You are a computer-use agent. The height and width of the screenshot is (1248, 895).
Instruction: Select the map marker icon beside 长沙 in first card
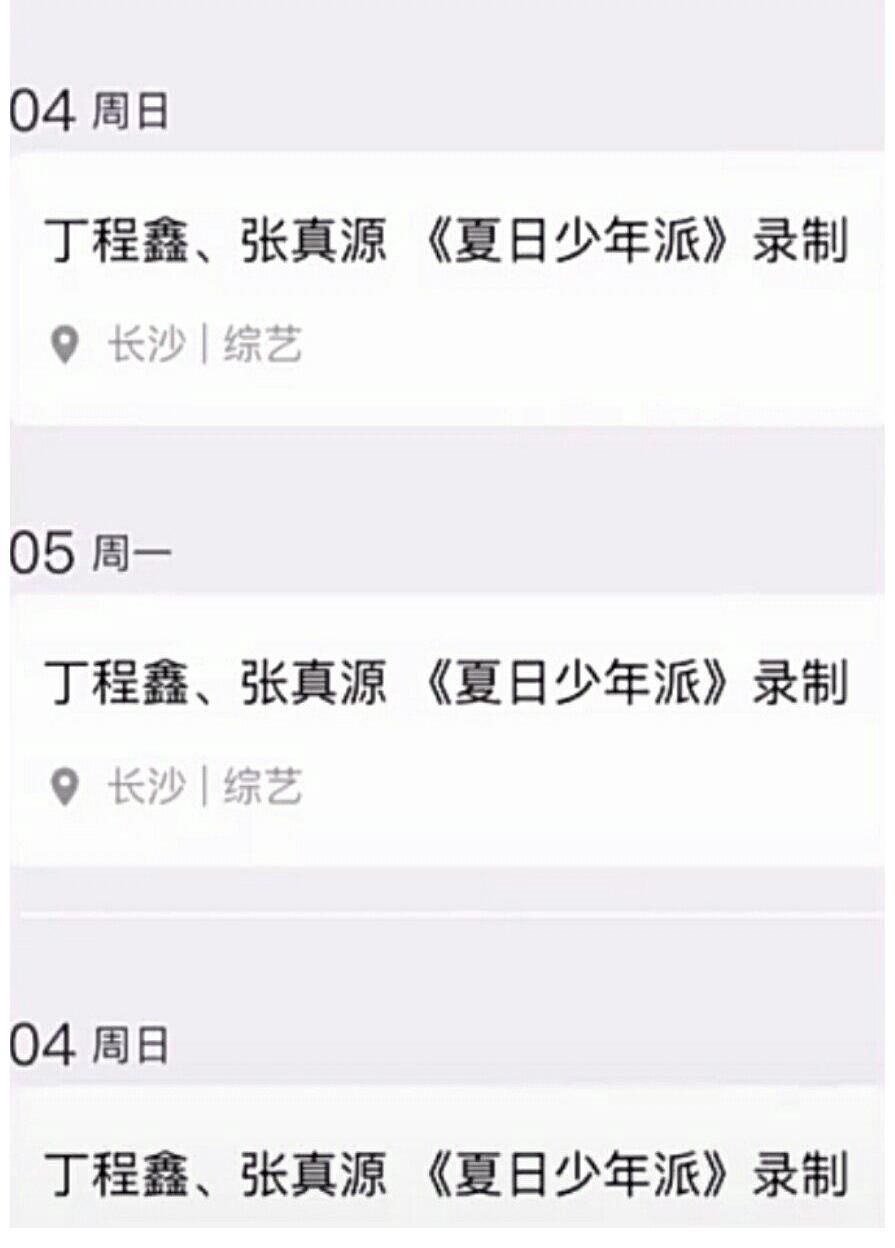pos(65,340)
